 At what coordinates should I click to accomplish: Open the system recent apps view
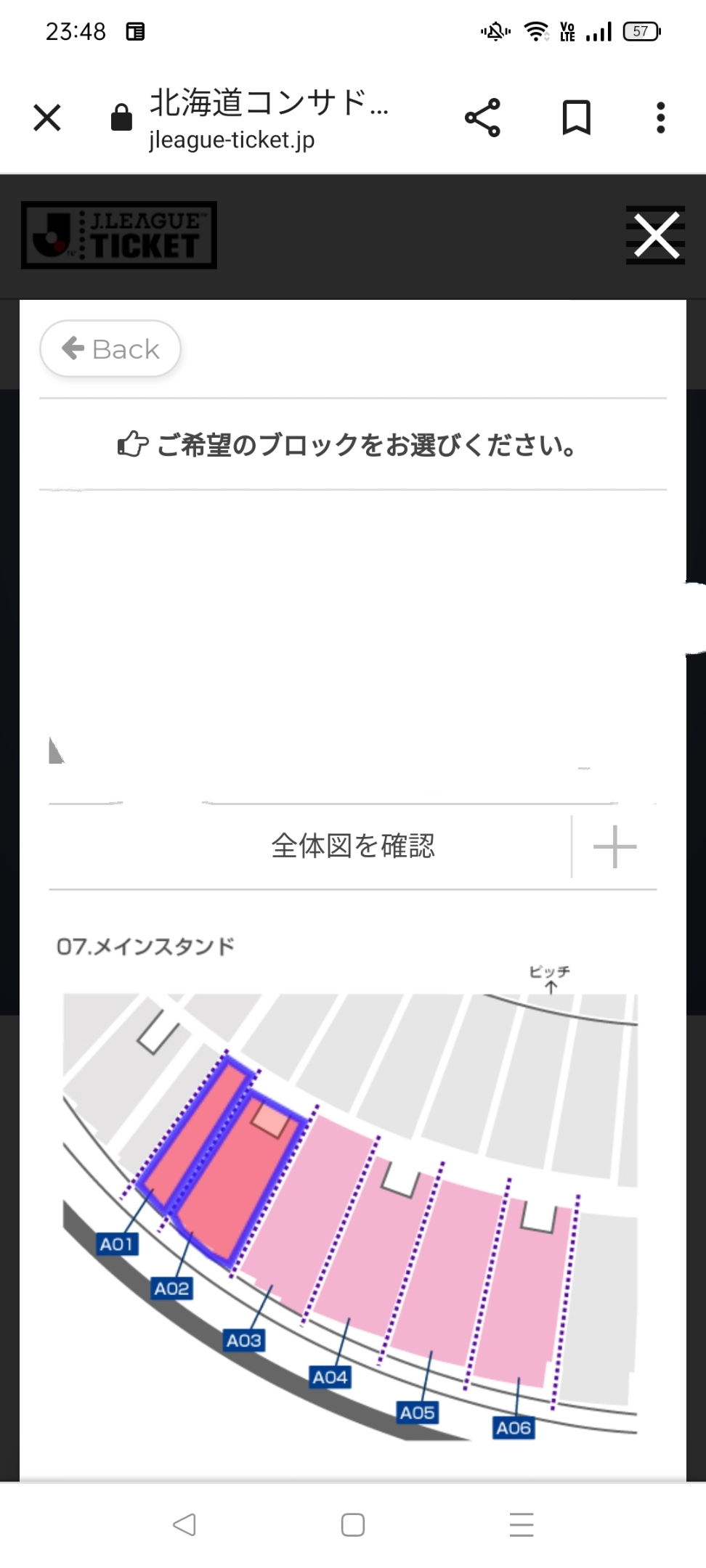point(522,1524)
